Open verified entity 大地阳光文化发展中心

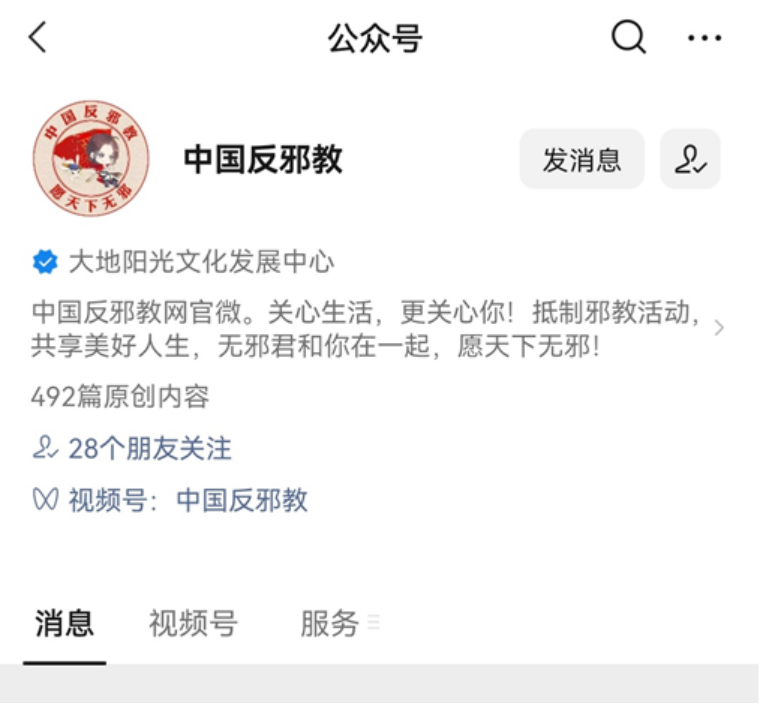click(200, 263)
